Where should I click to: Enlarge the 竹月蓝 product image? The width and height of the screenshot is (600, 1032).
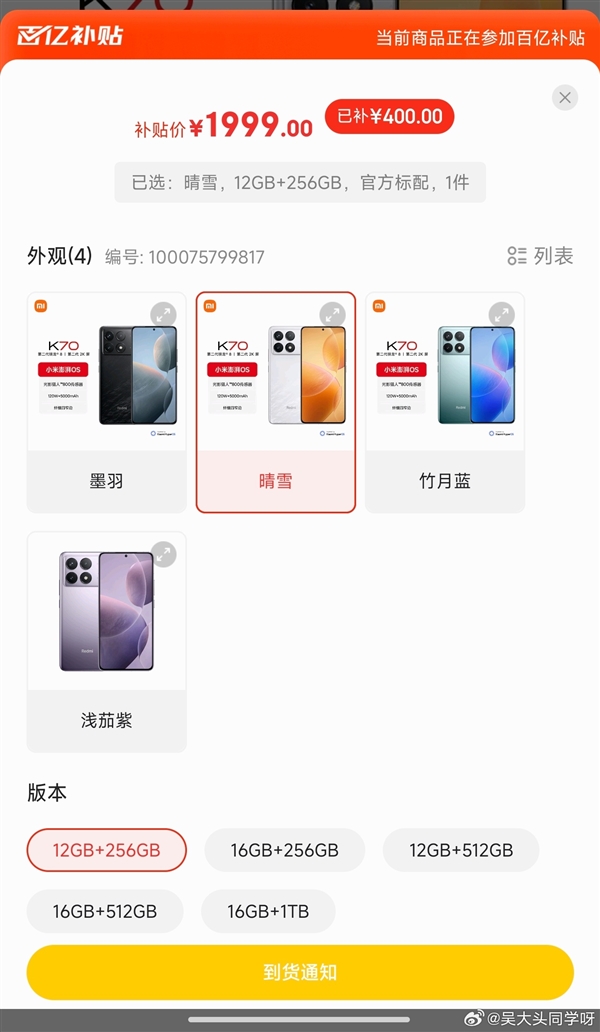(x=501, y=315)
